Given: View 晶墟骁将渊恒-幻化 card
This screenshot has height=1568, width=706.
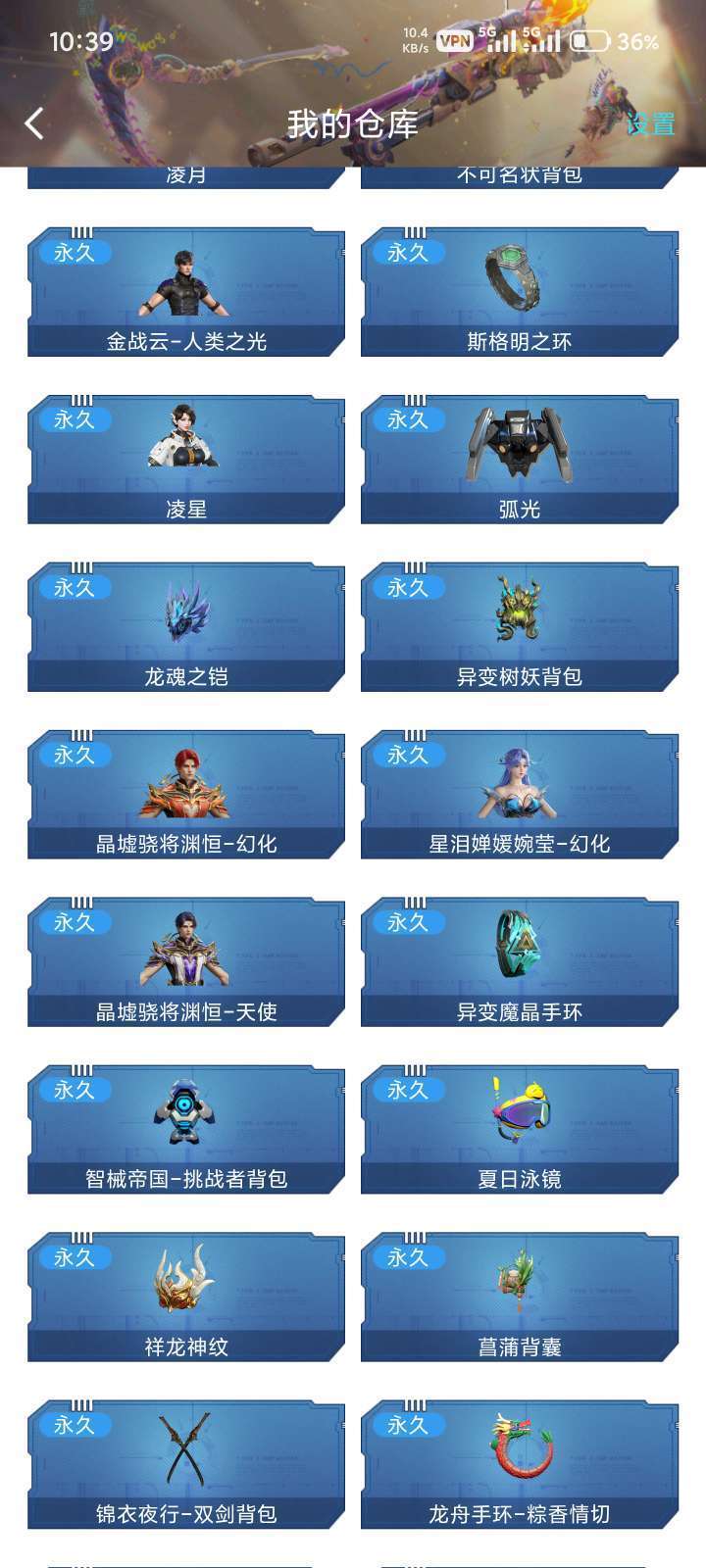Looking at the screenshot, I should click(186, 795).
